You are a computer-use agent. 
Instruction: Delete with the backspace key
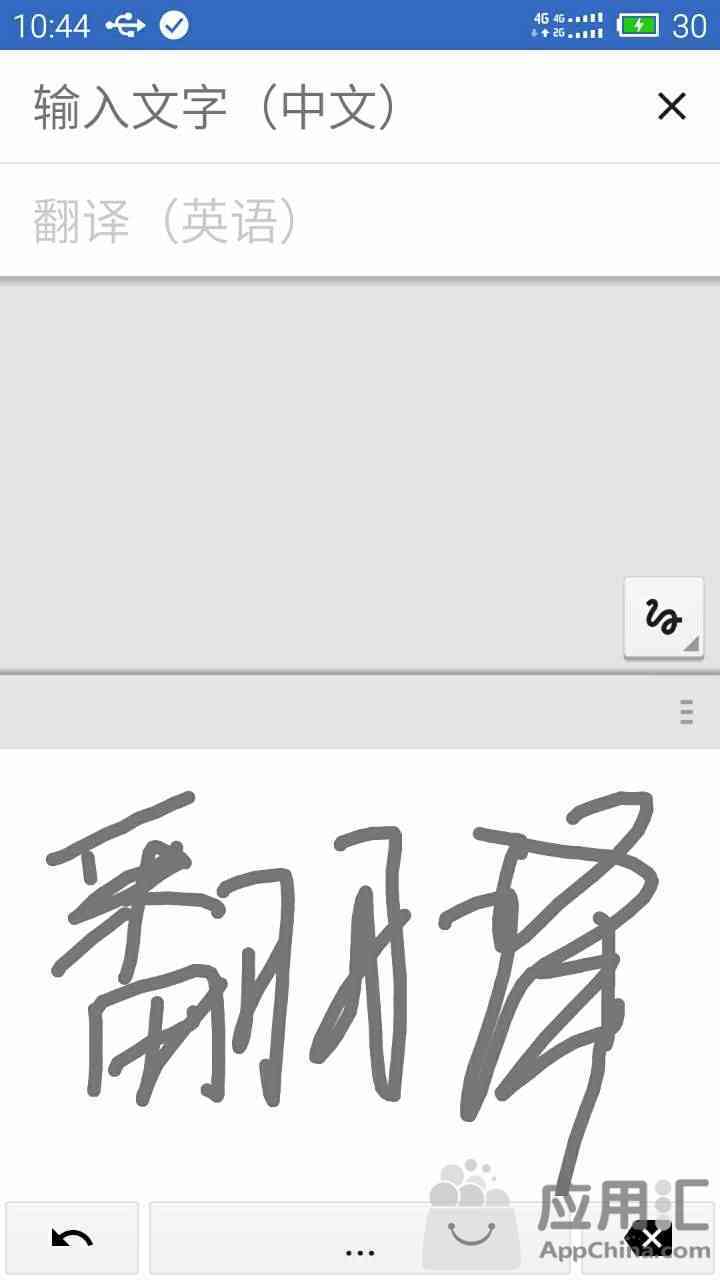(648, 1238)
